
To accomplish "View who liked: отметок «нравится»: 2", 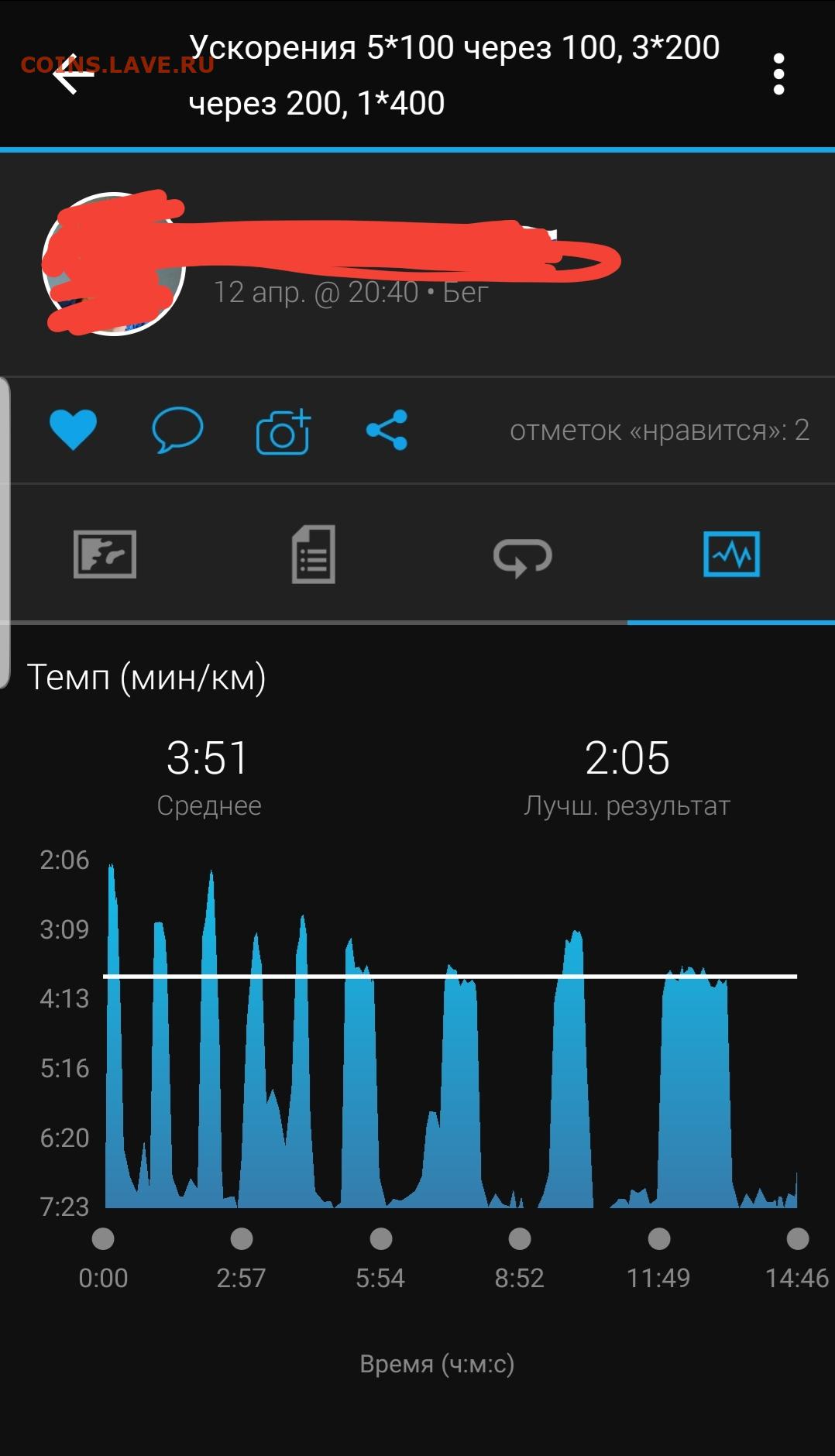I will coord(659,430).
